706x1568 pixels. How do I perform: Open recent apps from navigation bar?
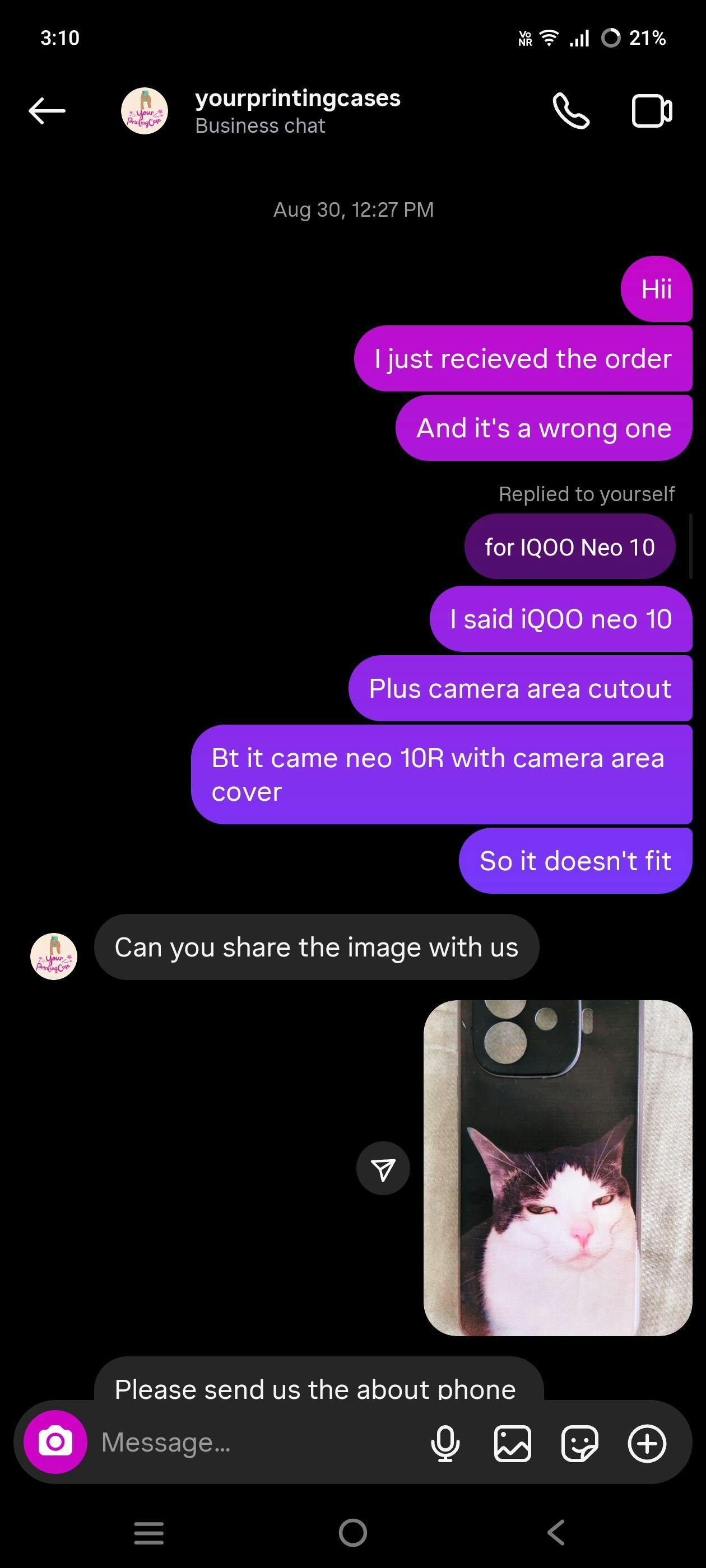(x=148, y=1533)
